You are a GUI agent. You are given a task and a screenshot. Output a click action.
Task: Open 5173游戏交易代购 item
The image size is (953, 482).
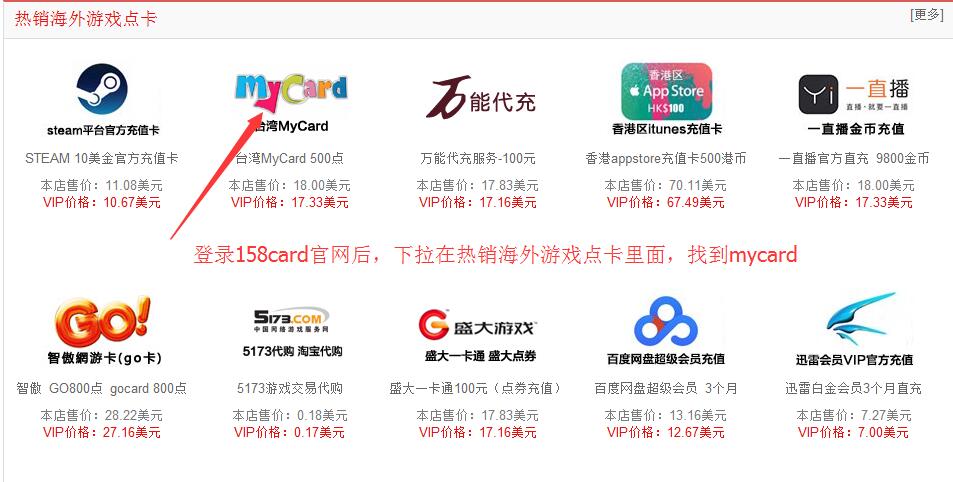coord(290,388)
